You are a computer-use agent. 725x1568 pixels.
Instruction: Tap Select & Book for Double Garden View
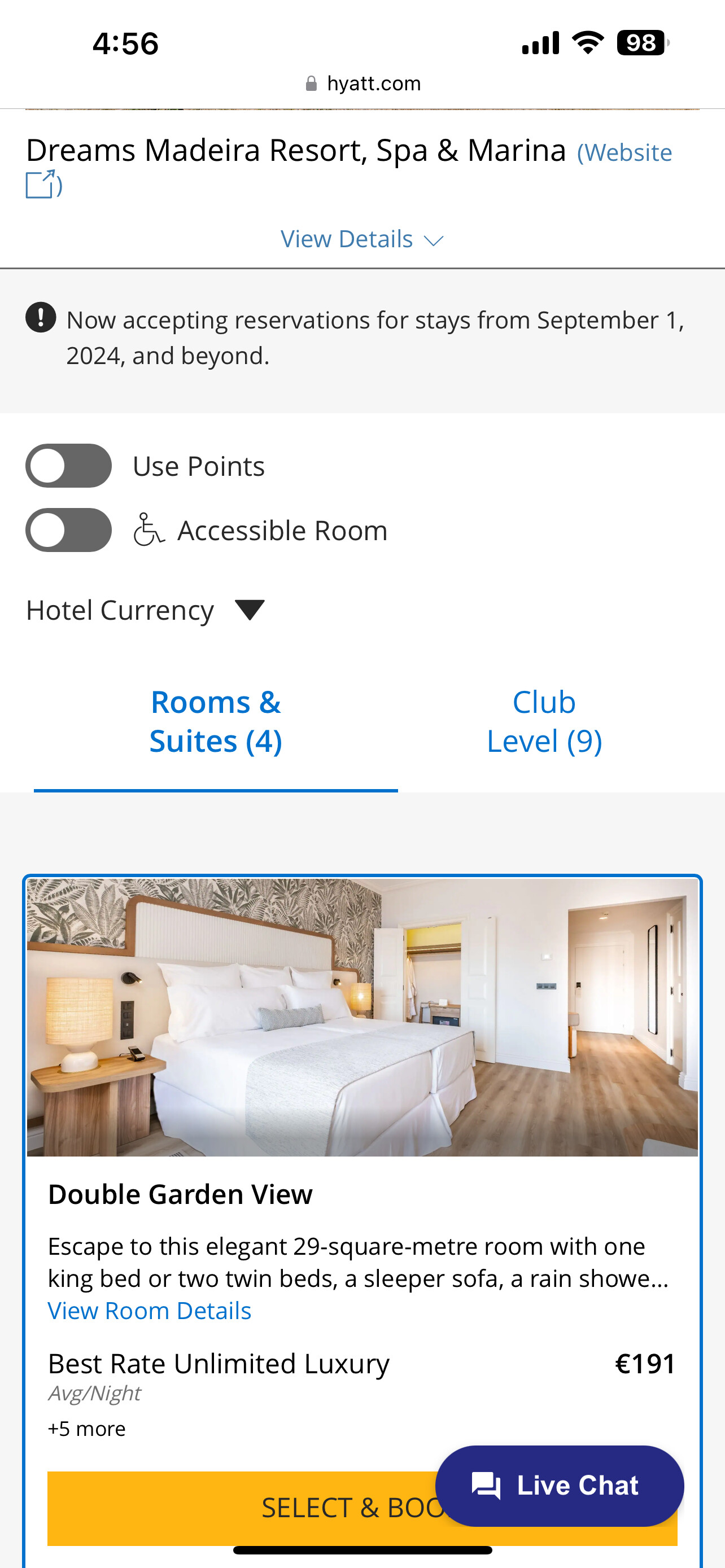[243, 1508]
